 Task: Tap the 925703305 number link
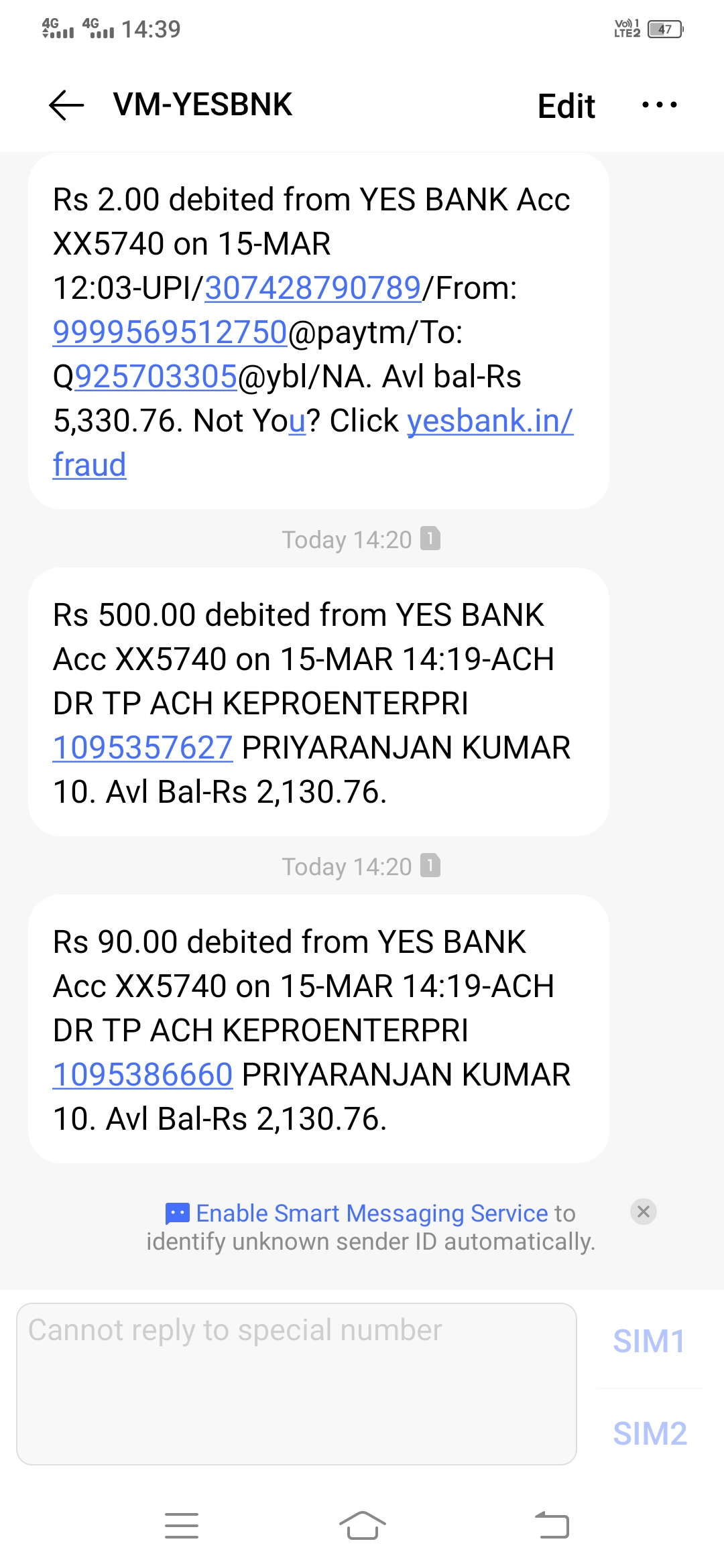(x=156, y=377)
